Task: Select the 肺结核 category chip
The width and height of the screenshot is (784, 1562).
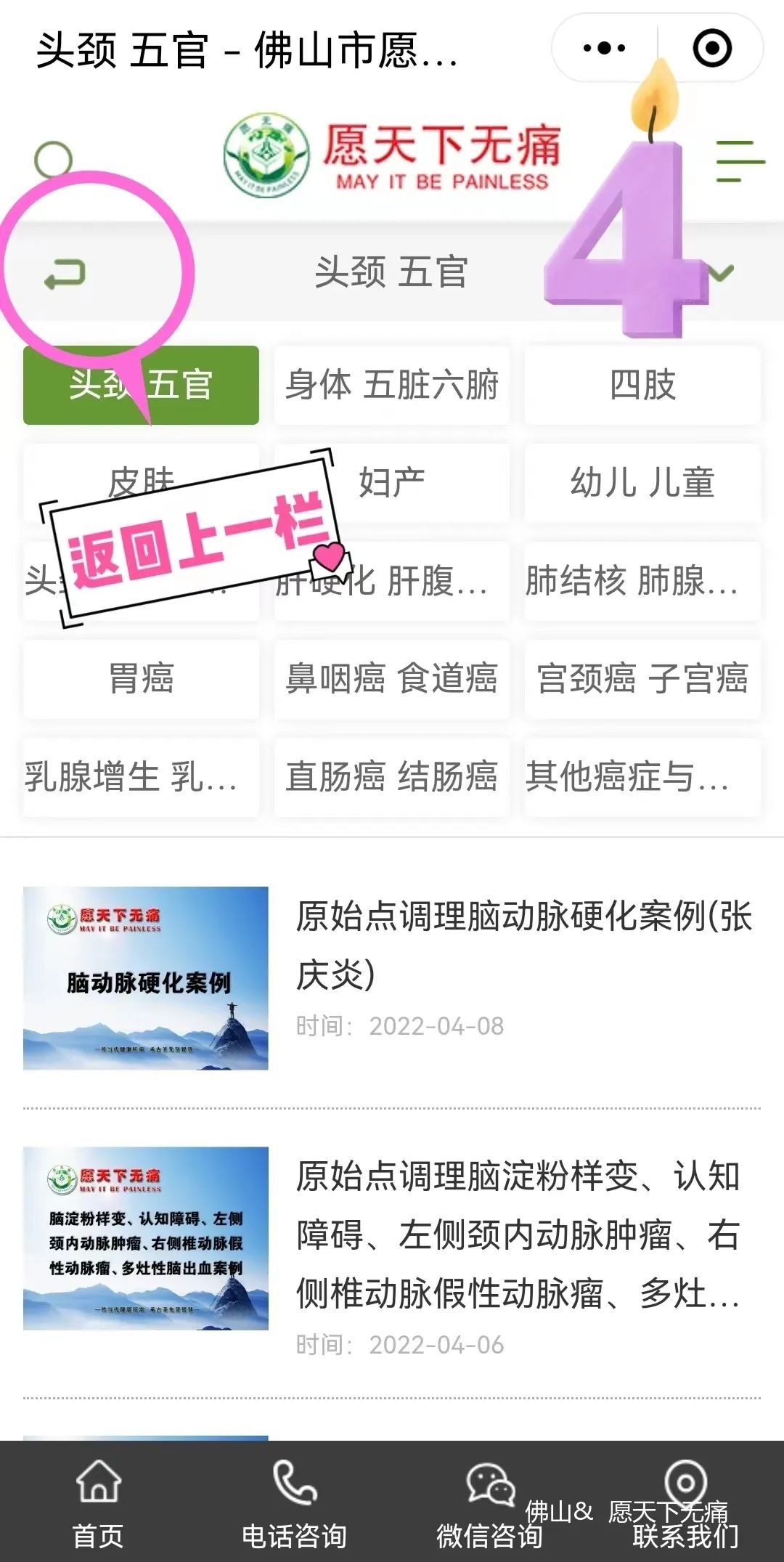Action: 642,581
